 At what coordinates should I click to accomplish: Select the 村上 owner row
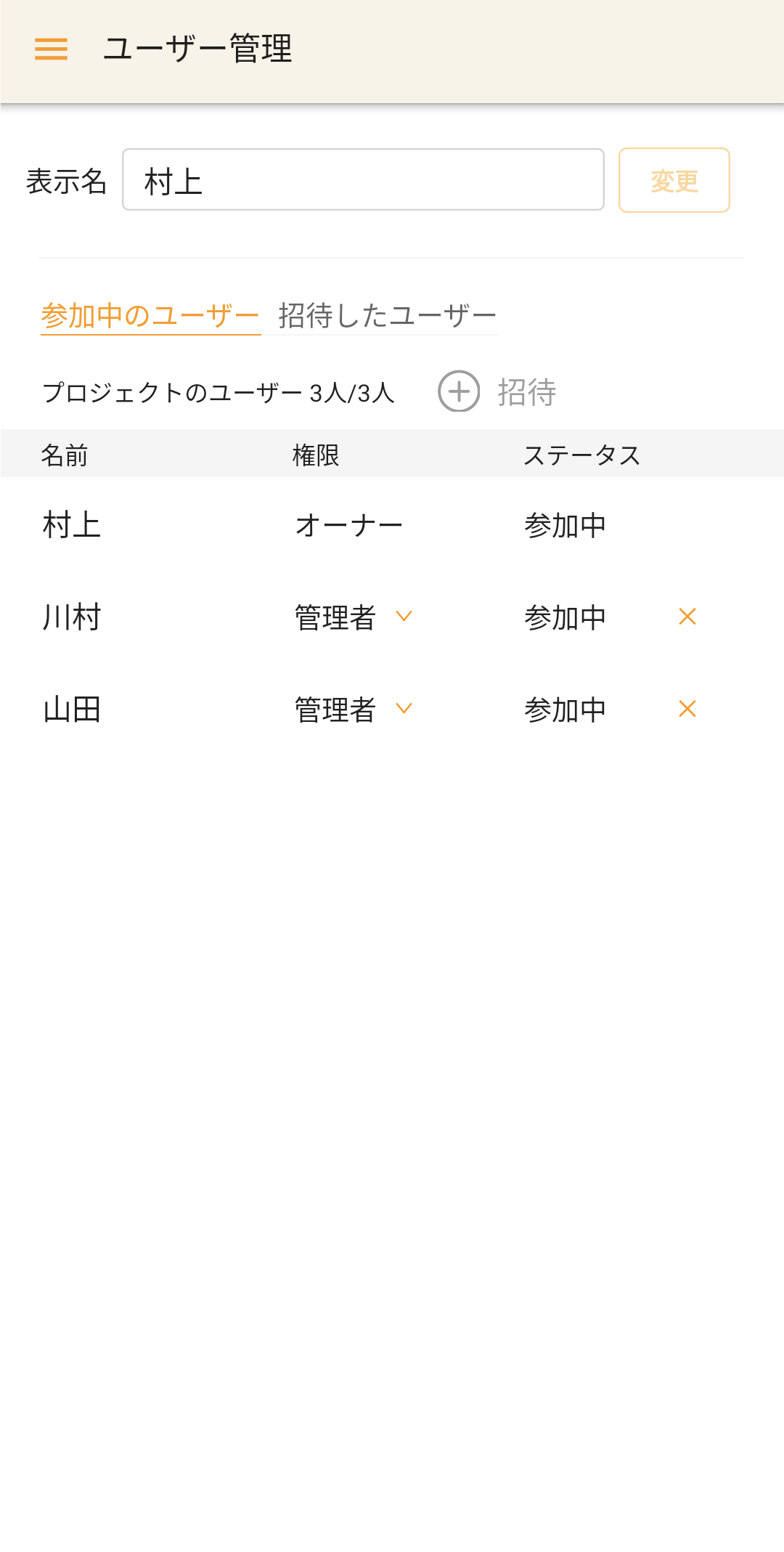[x=70, y=525]
